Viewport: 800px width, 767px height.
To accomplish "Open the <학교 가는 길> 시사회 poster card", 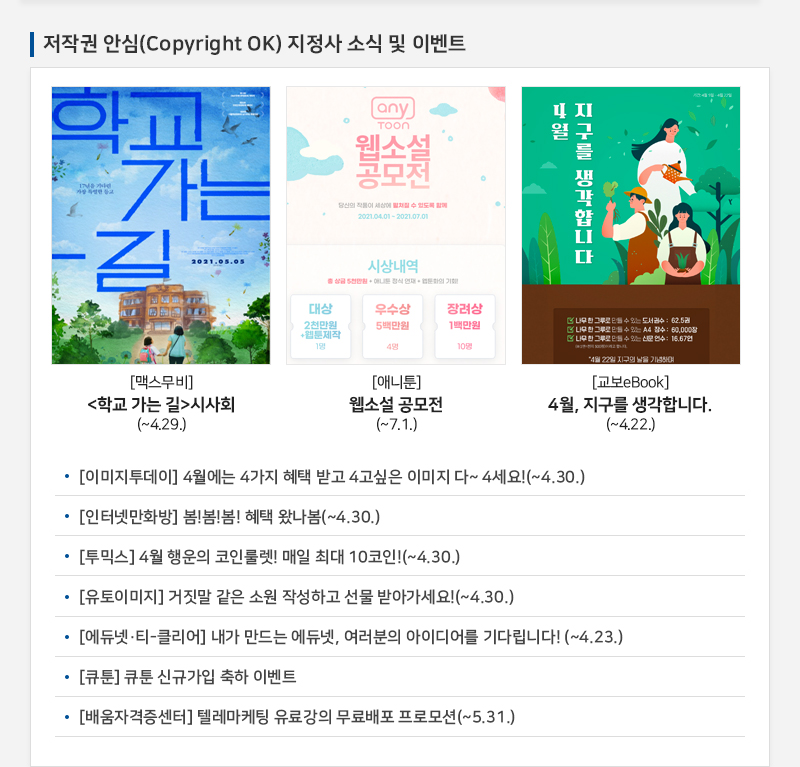I will tap(161, 225).
